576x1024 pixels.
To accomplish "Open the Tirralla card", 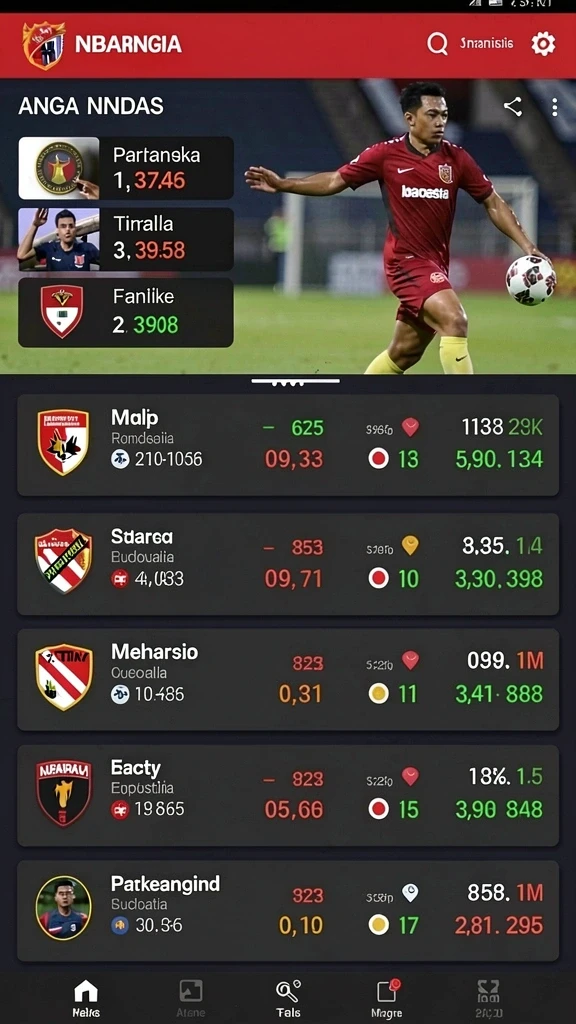I will (x=126, y=239).
